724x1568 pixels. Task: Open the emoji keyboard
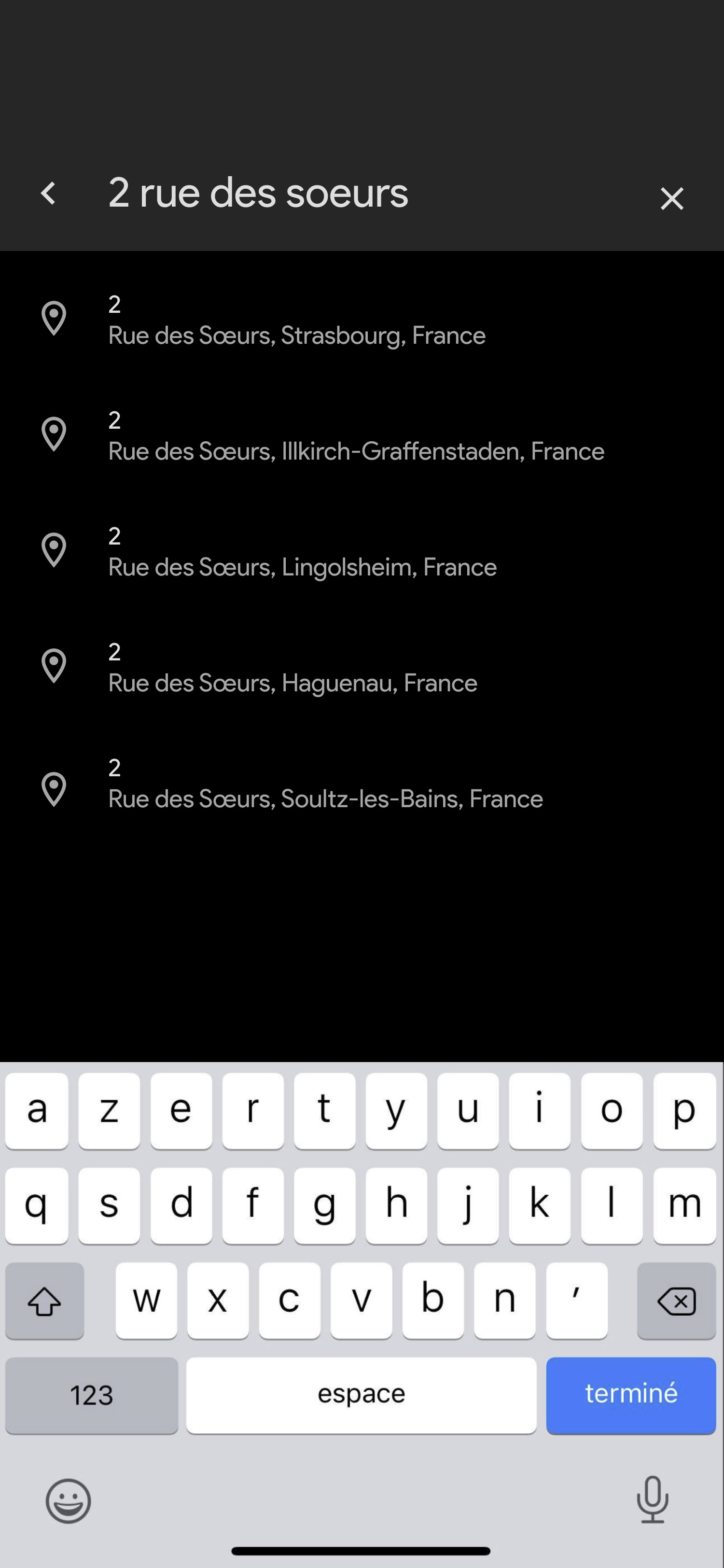point(68,1501)
